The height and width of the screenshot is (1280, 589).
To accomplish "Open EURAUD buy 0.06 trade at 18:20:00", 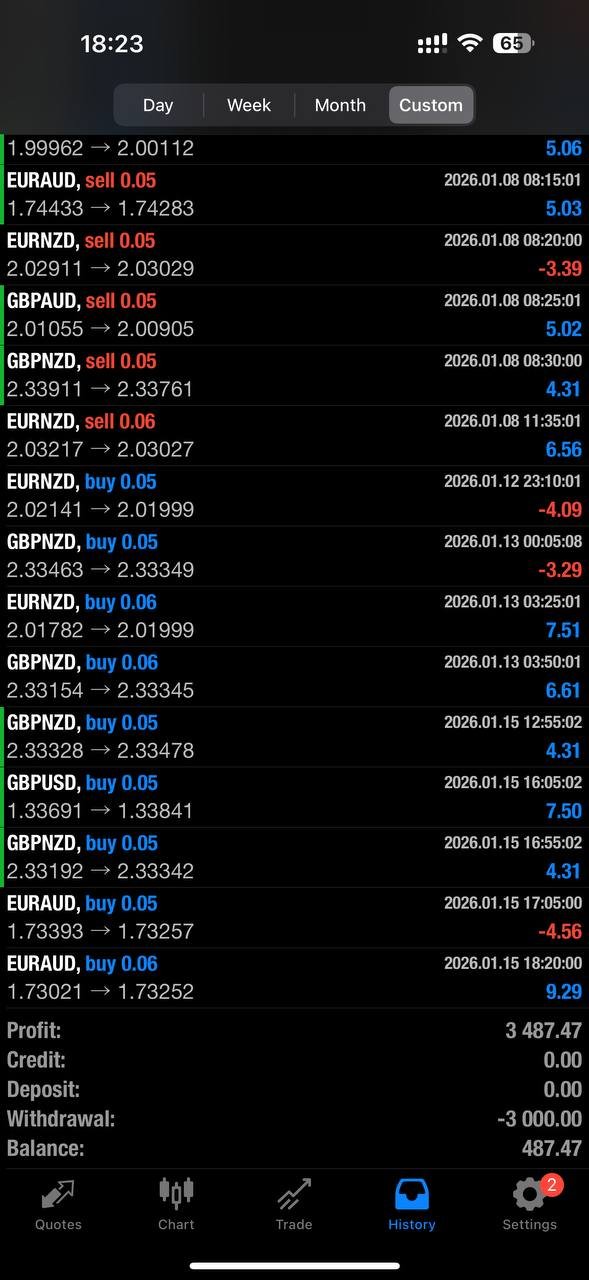I will 294,978.
